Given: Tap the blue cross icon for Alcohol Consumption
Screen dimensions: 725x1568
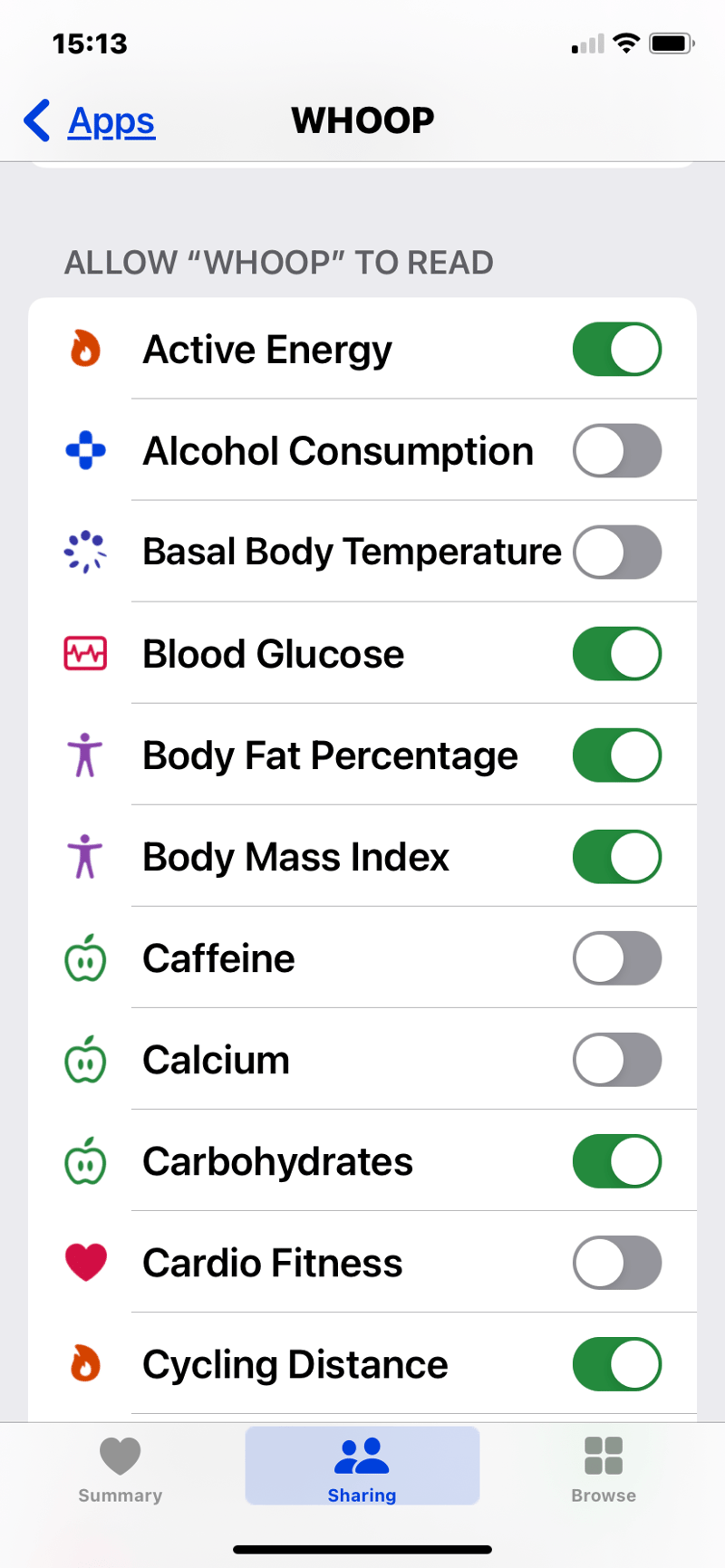Looking at the screenshot, I should [x=86, y=450].
